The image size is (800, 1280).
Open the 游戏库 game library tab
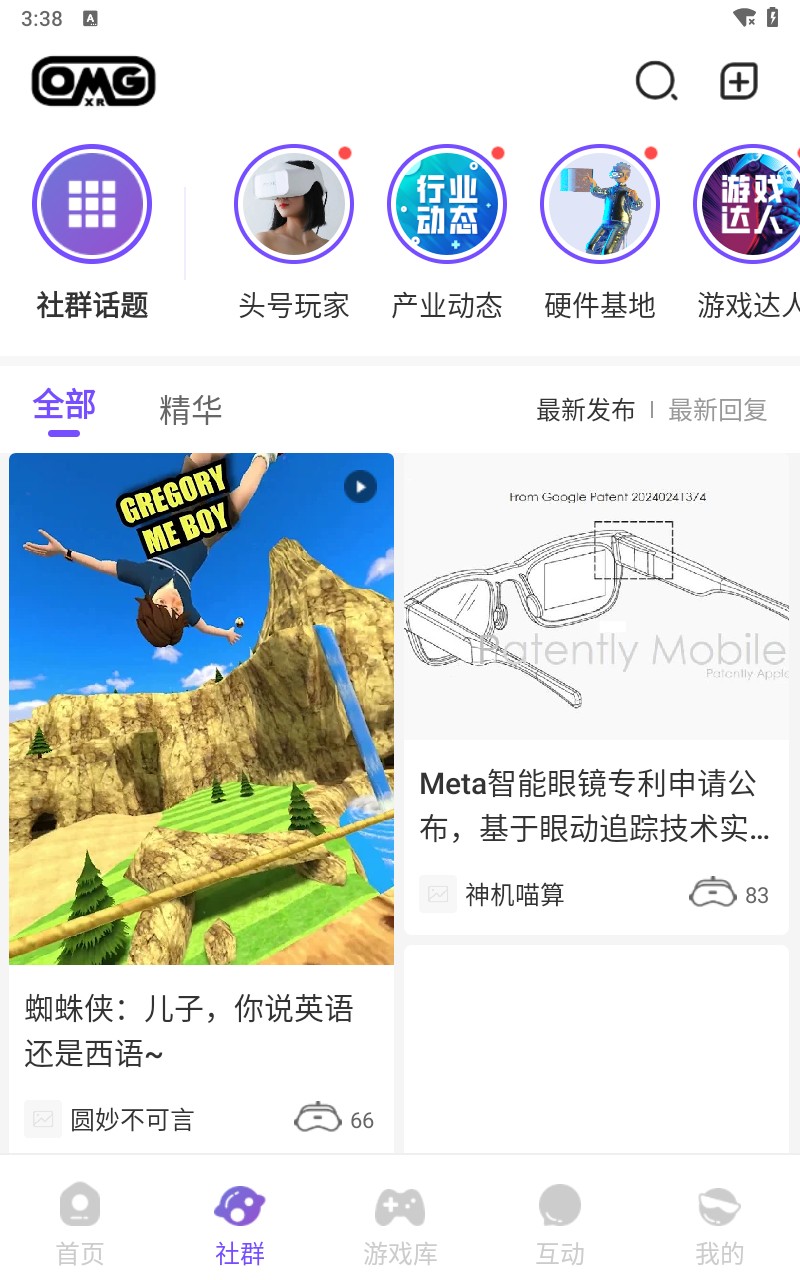(400, 1217)
